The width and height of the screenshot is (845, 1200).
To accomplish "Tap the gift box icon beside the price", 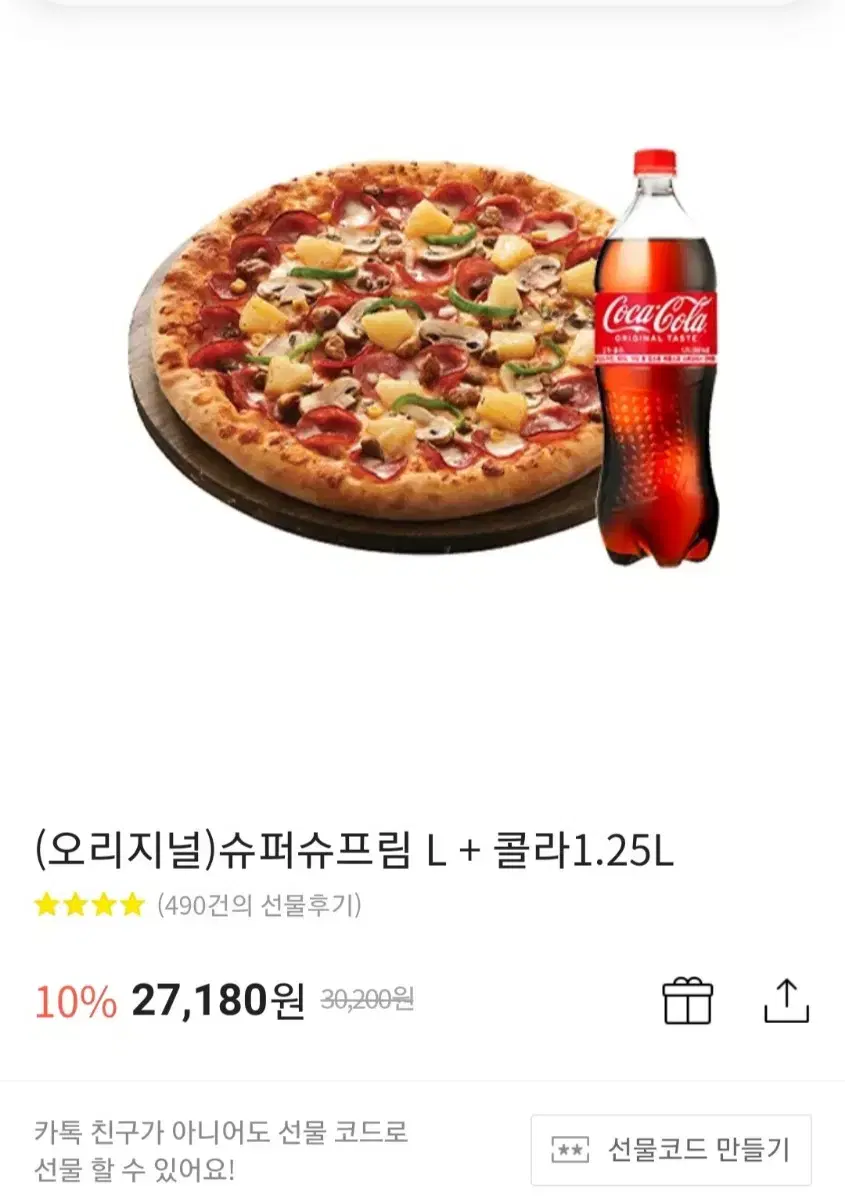I will coord(688,1001).
